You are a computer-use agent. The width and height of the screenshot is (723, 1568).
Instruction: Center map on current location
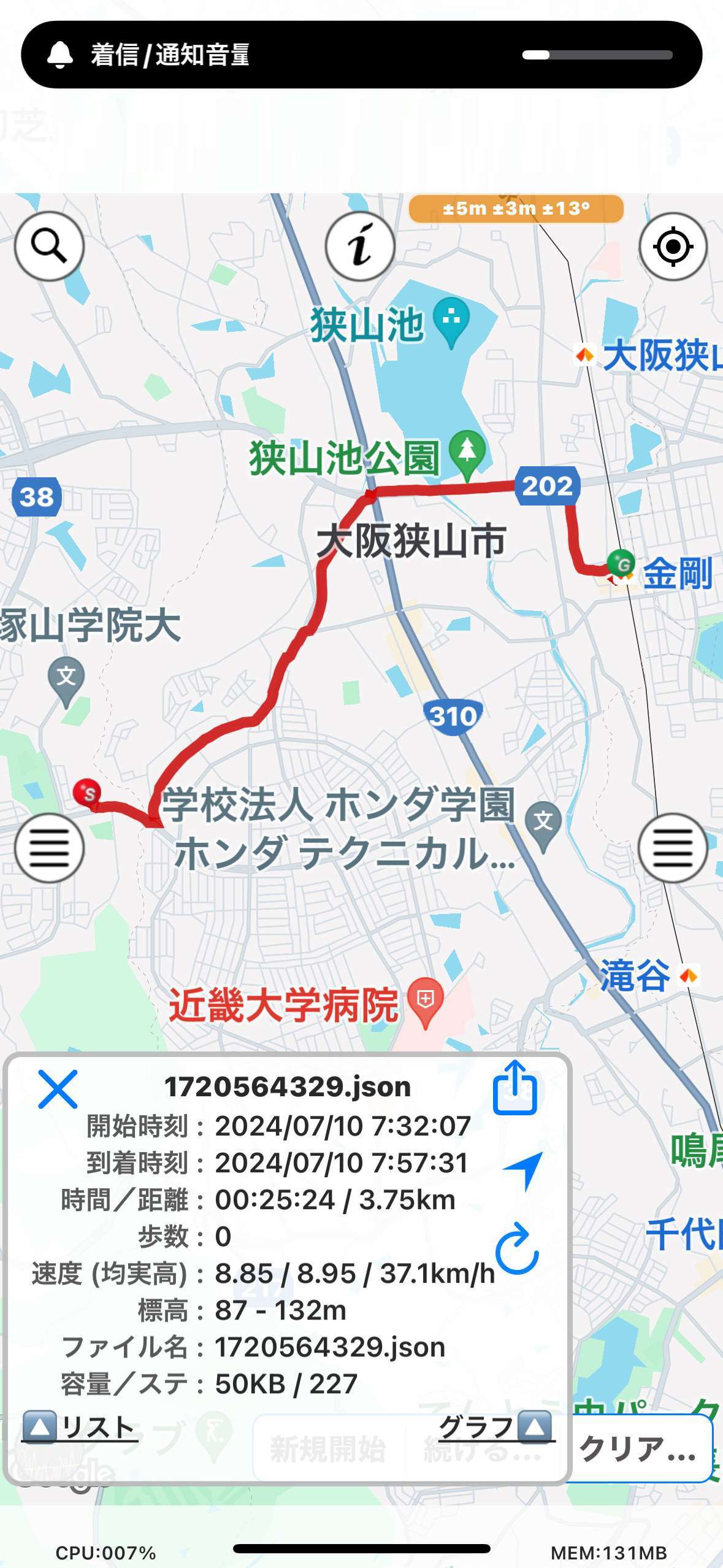673,247
